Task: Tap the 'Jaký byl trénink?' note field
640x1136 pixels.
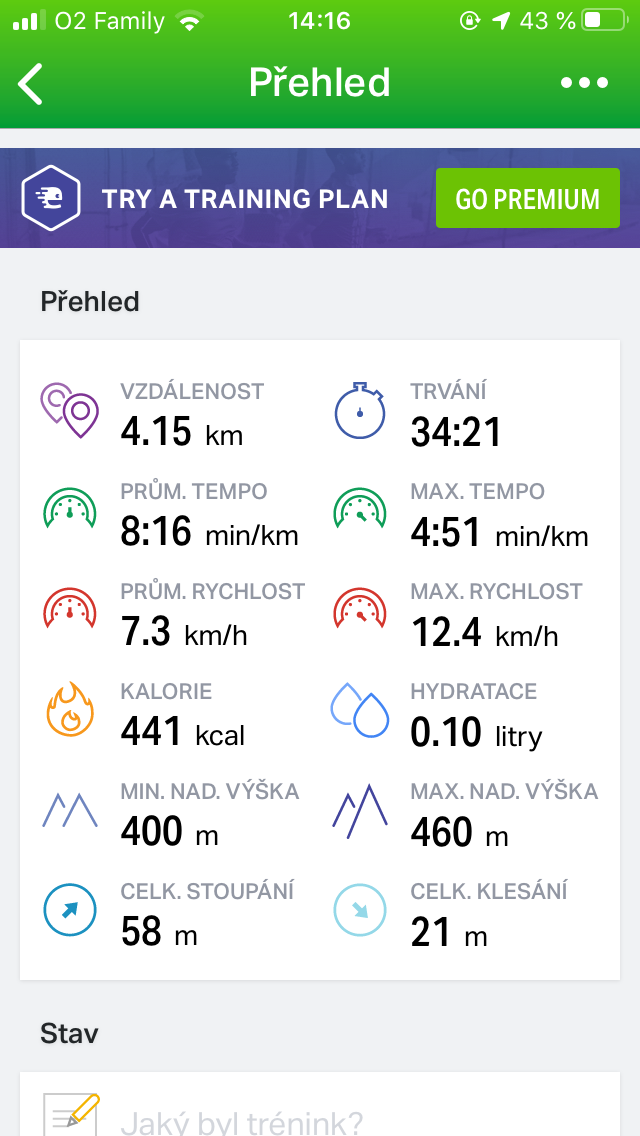Action: (x=320, y=1104)
